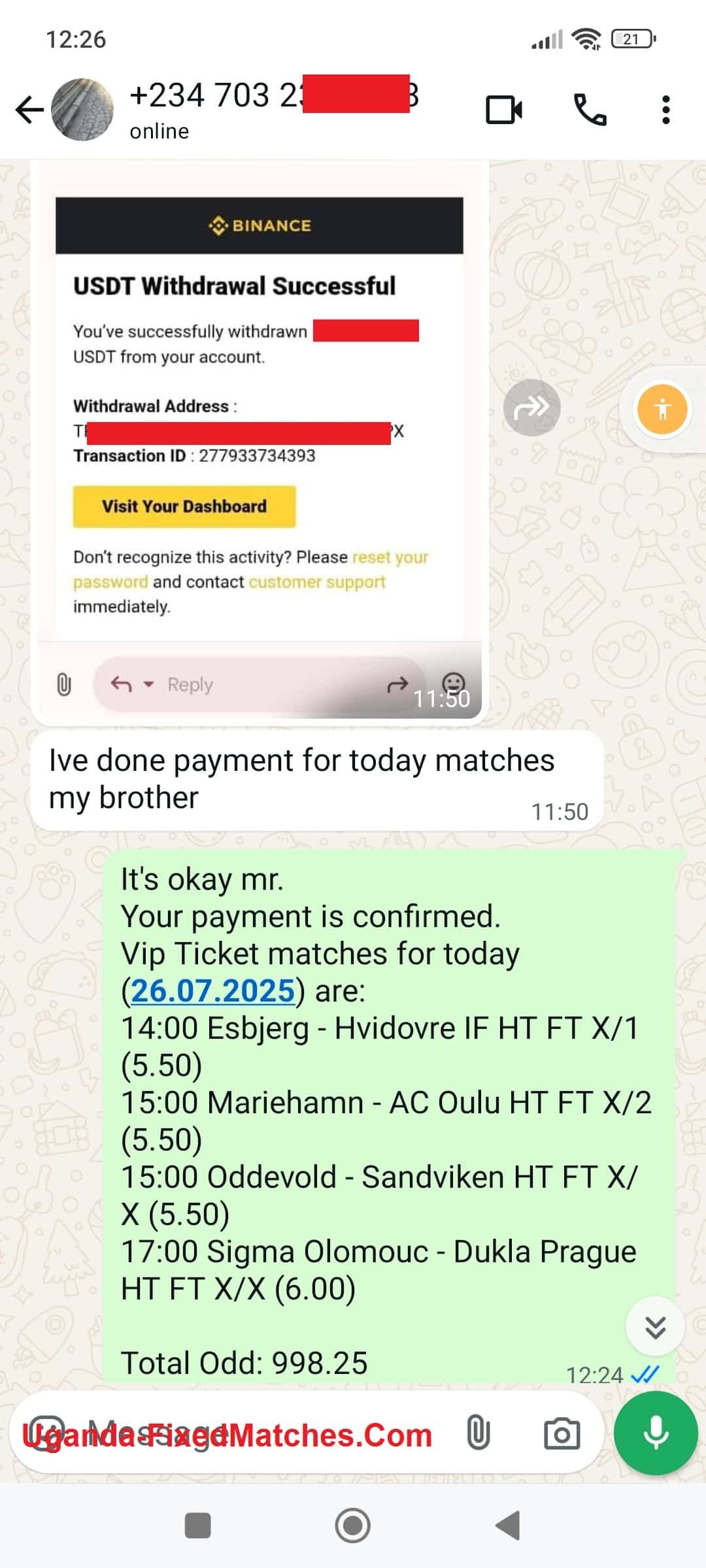Viewport: 706px width, 1568px height.
Task: Start a video call
Action: [503, 110]
